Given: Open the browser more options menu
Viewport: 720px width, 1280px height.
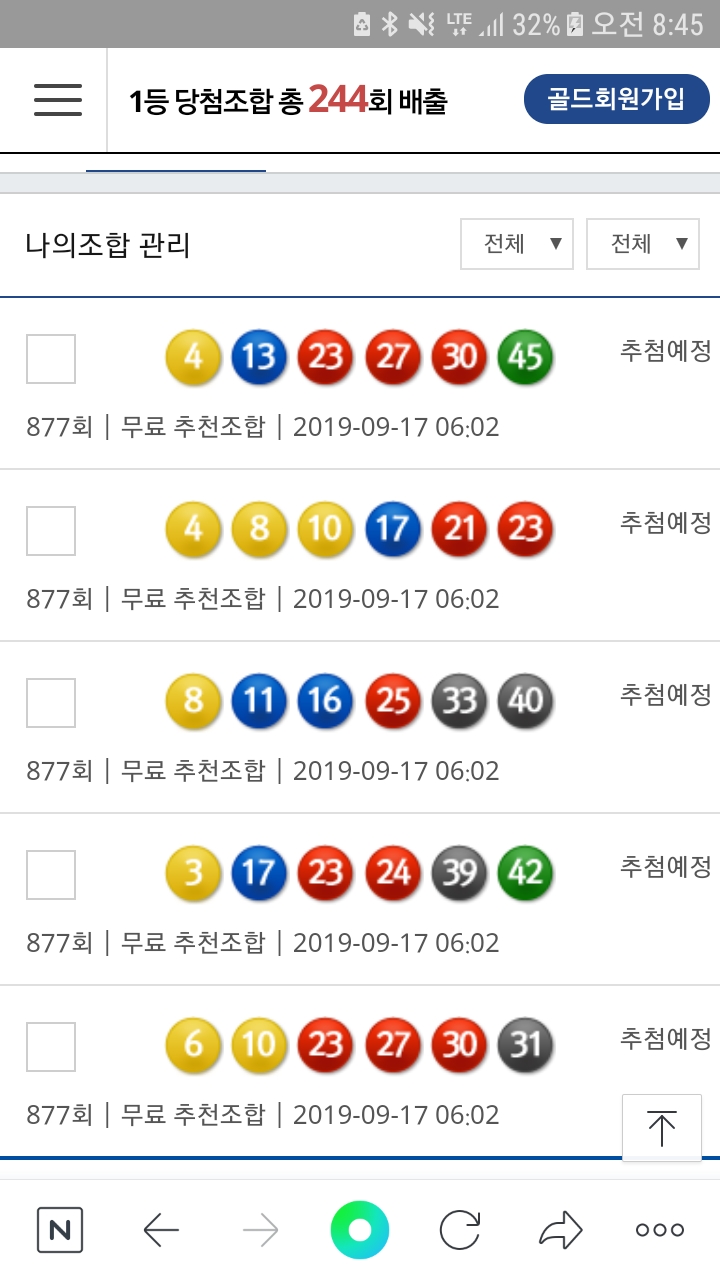Looking at the screenshot, I should pos(660,1230).
